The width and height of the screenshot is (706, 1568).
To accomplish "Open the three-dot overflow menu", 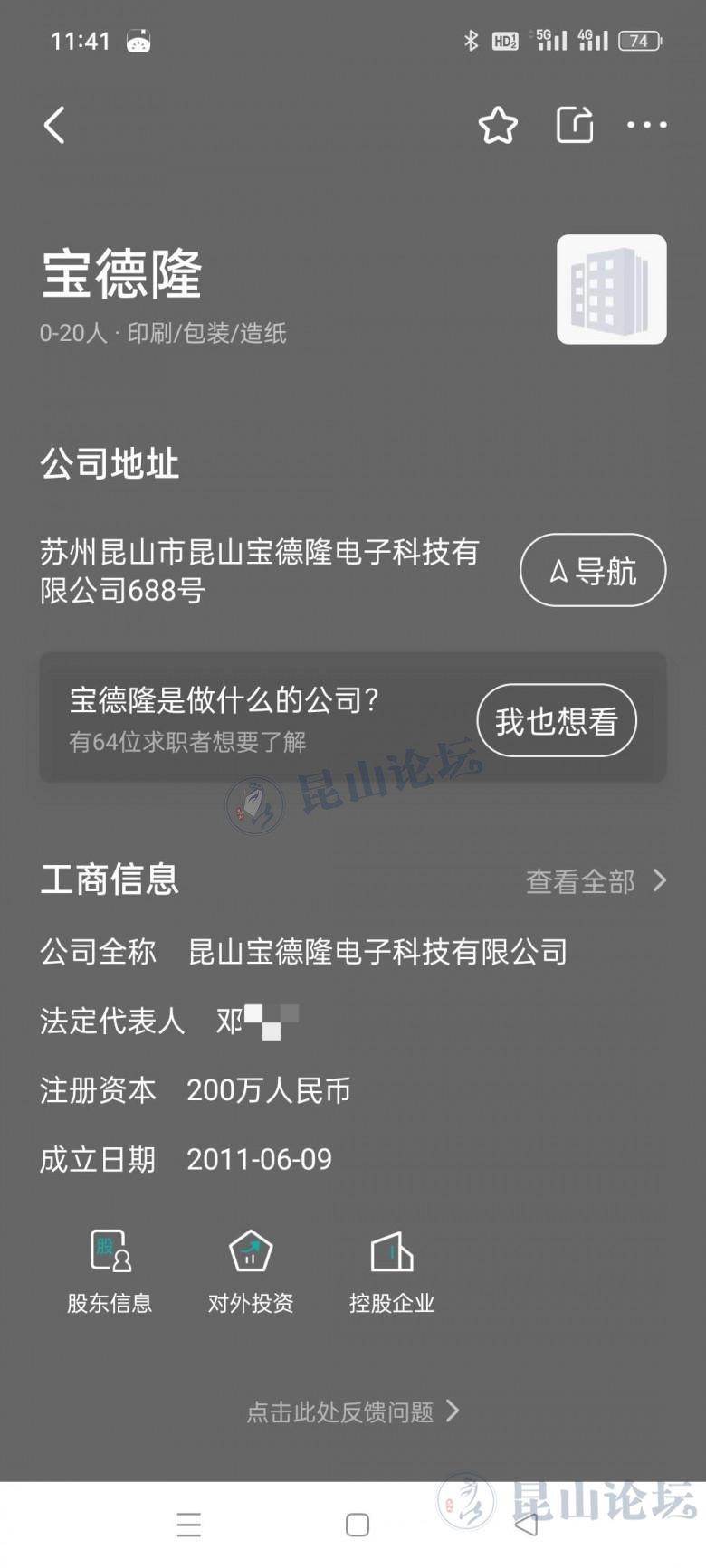I will (647, 125).
